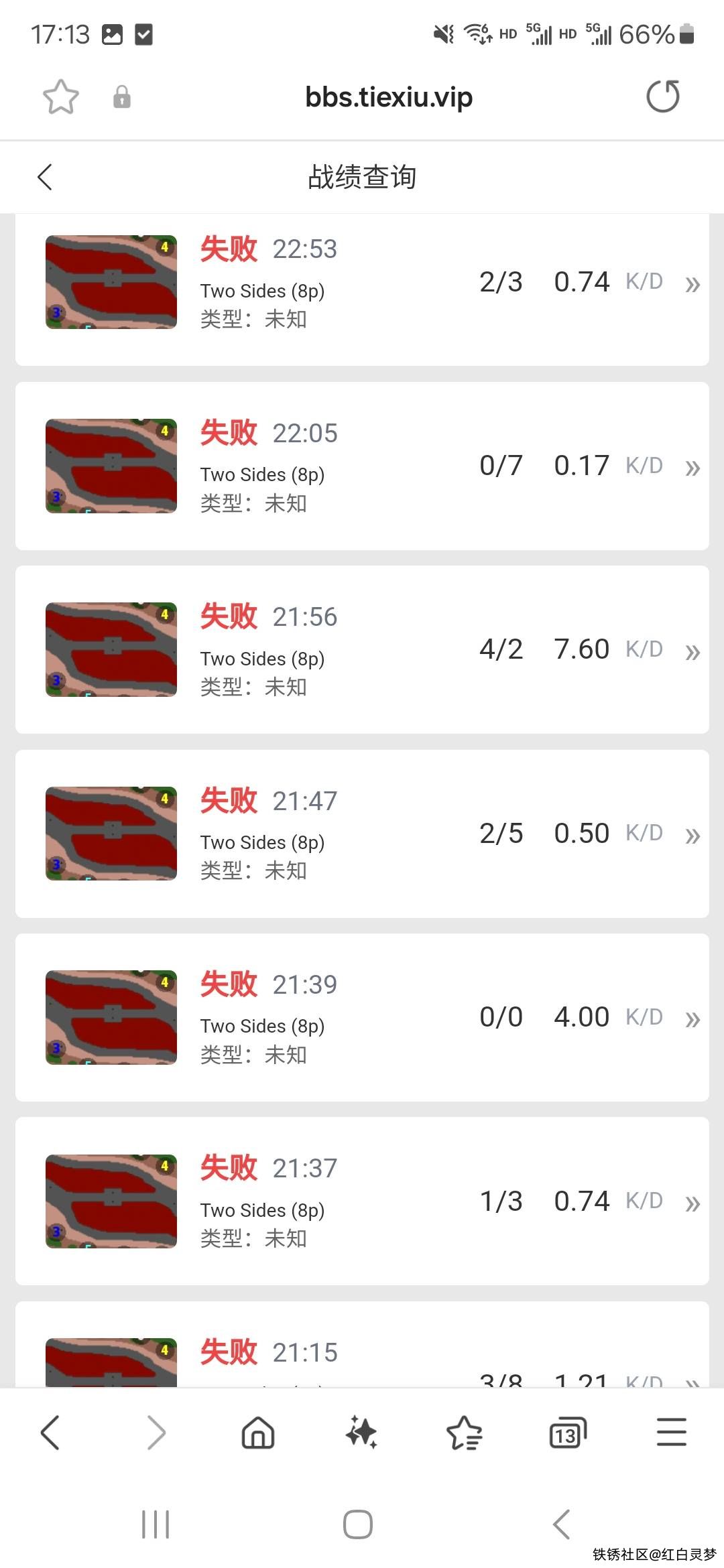Return to the phone home screen

click(358, 1525)
